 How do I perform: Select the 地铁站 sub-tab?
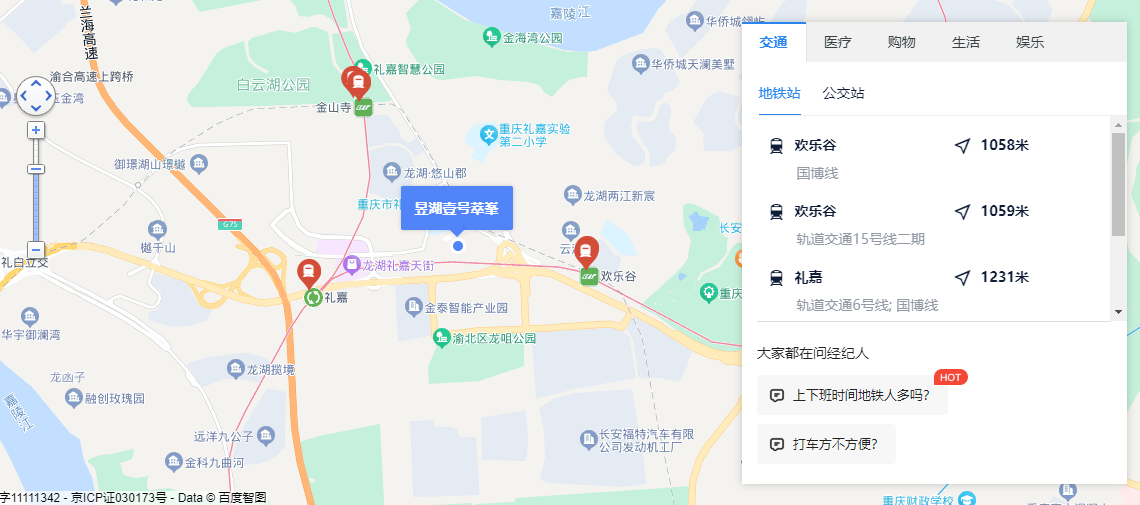point(779,93)
